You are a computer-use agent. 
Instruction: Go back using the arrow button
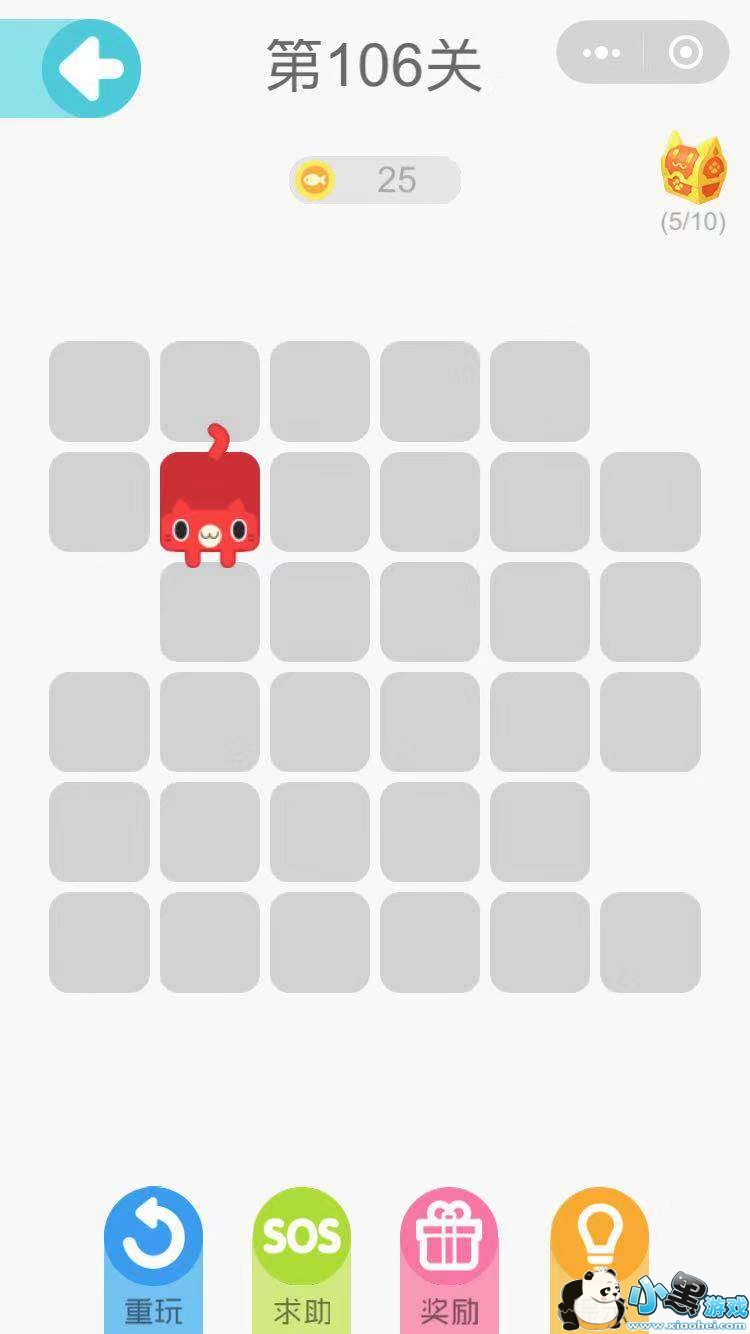90,68
